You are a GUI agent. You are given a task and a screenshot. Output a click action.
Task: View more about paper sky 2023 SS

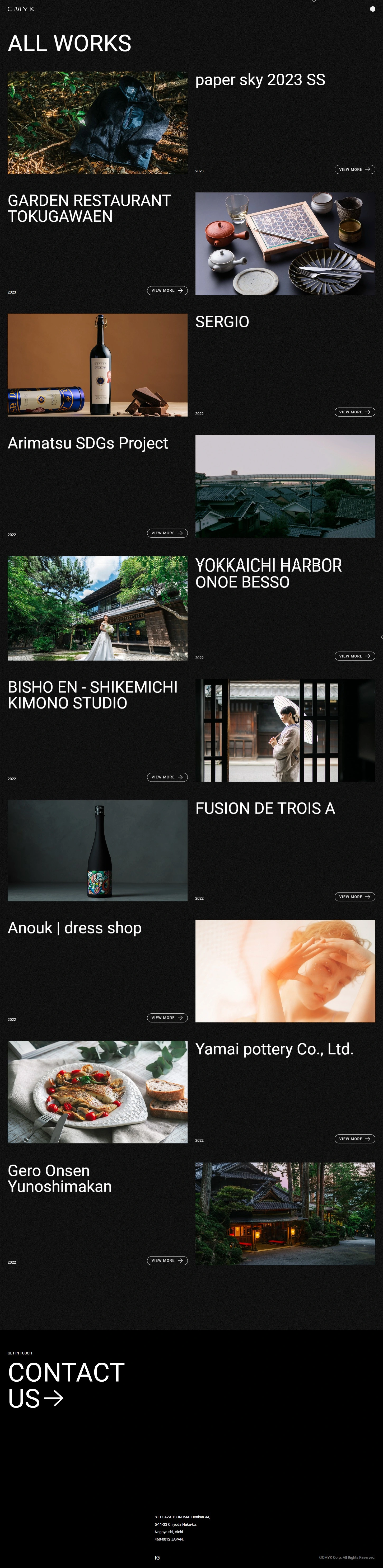click(354, 169)
